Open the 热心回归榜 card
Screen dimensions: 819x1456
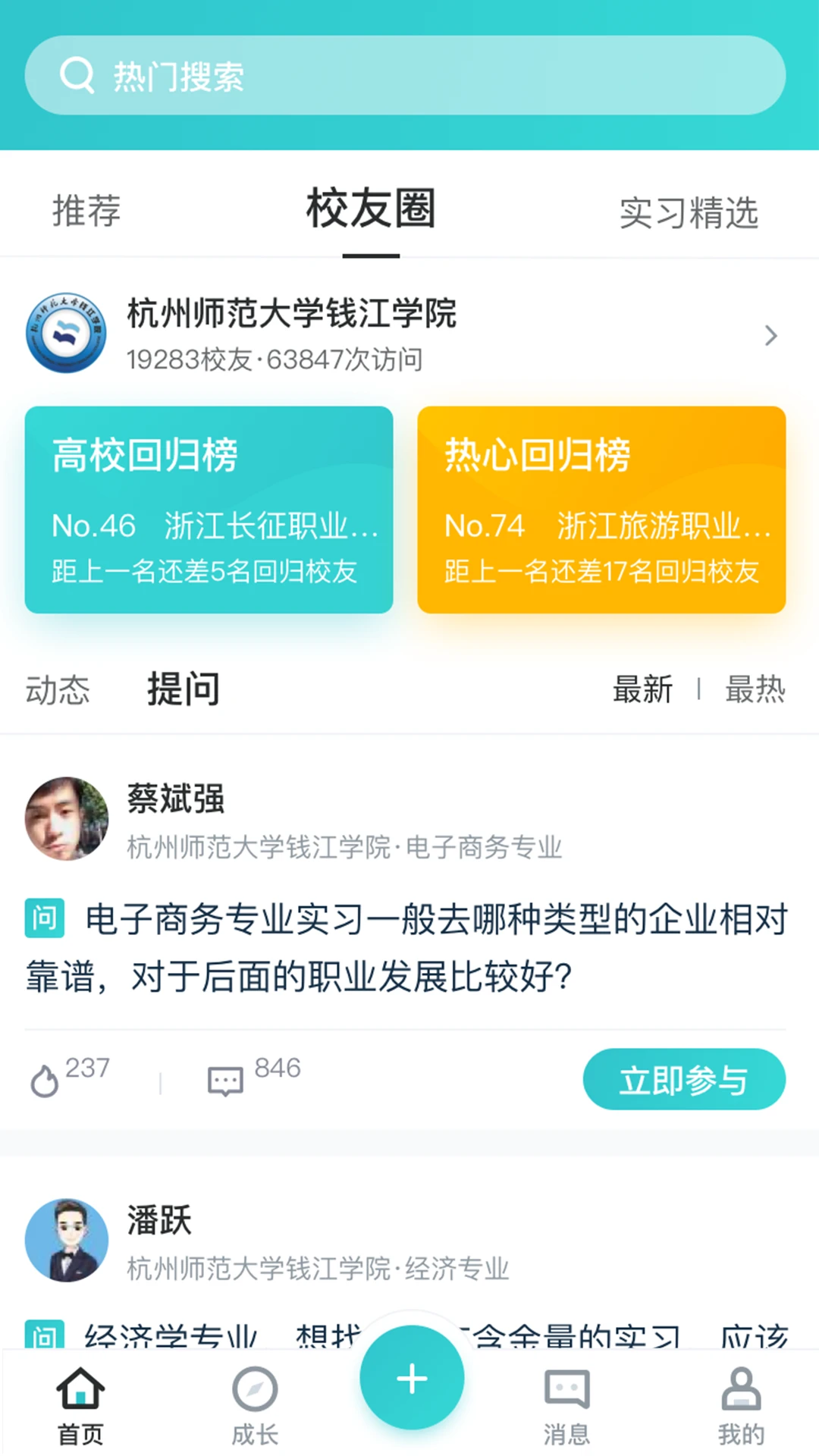click(x=601, y=510)
